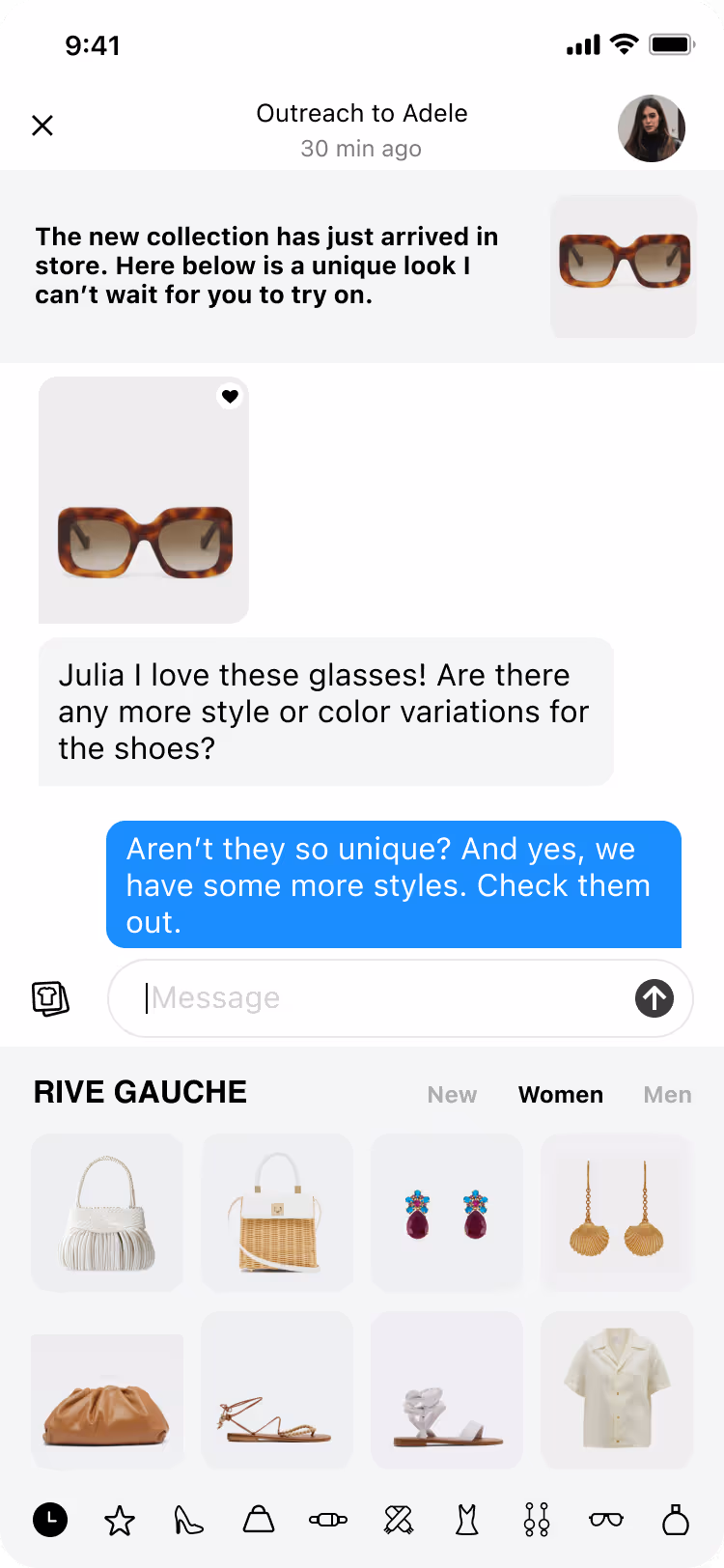724x1568 pixels.
Task: Toggle the product catalog icon beside Message
Action: (50, 997)
